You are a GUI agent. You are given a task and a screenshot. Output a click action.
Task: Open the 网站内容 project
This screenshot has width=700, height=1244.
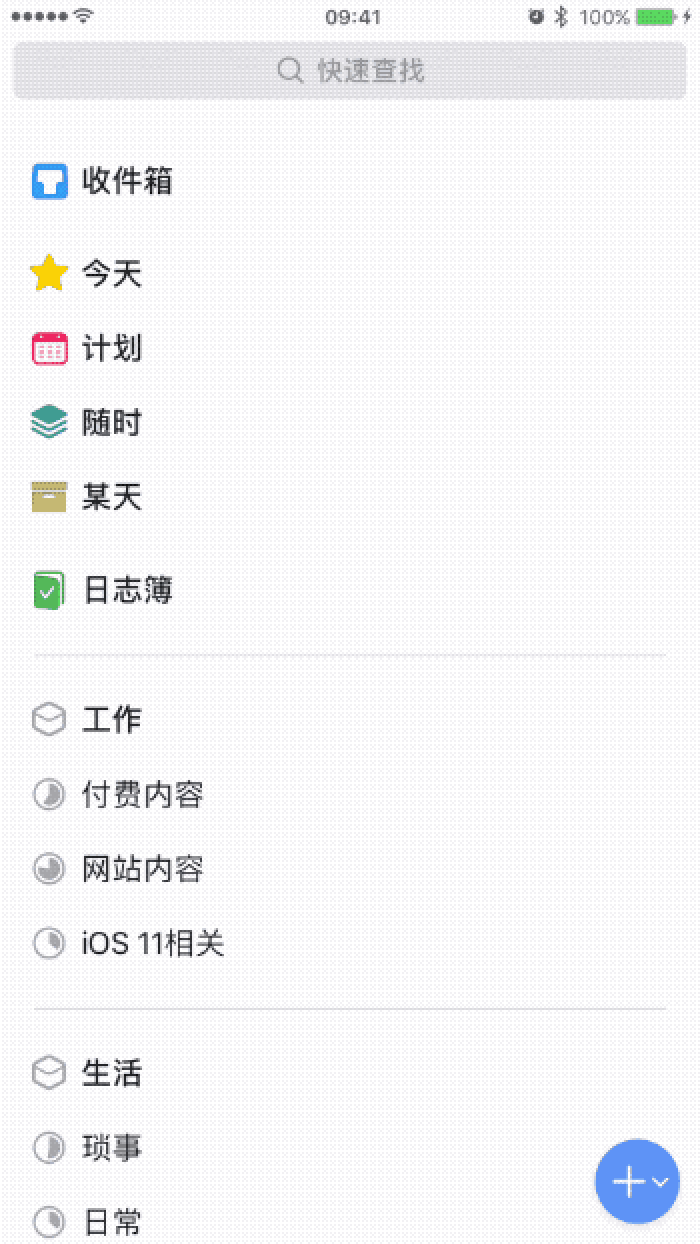point(142,869)
